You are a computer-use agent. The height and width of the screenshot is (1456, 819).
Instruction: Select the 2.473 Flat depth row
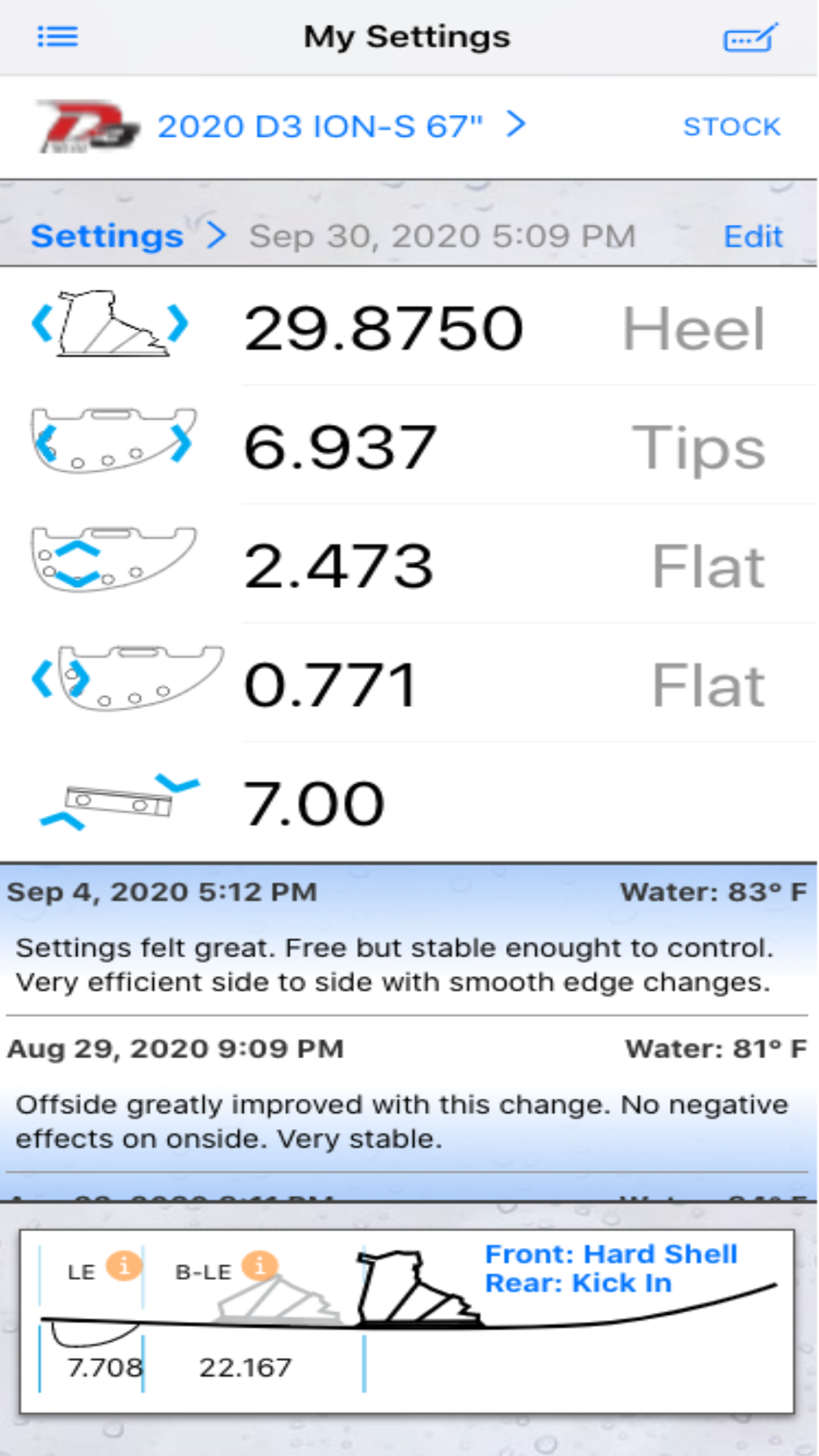coord(409,565)
